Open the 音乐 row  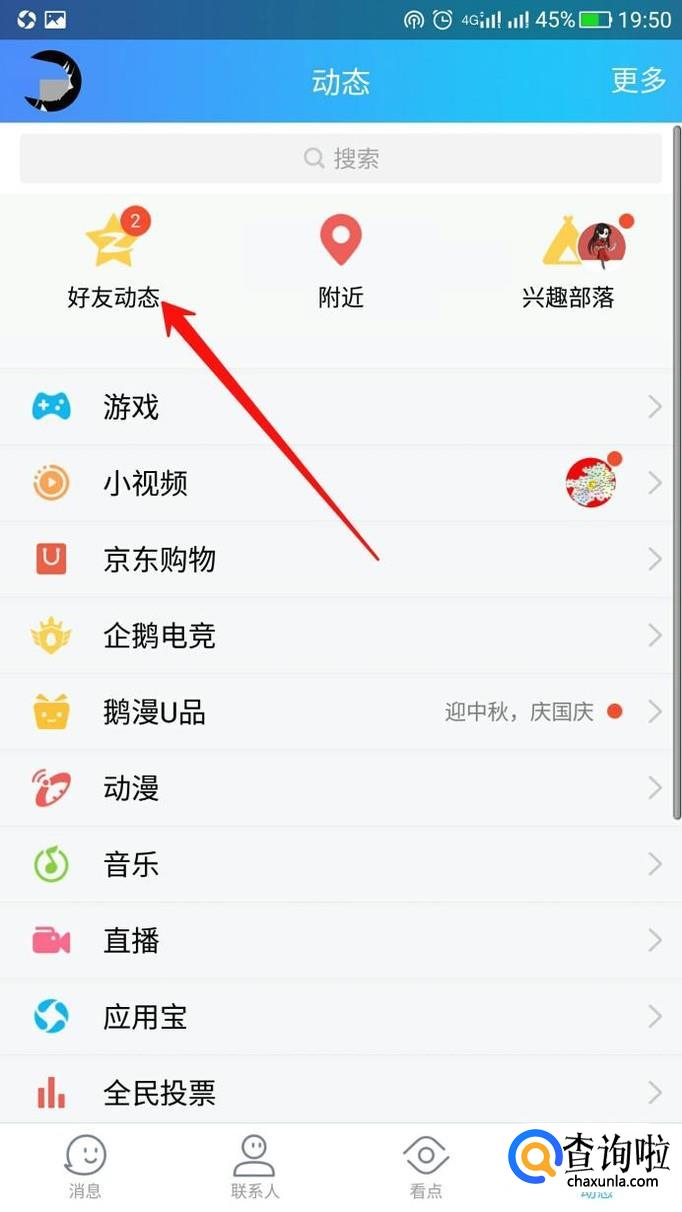340,864
